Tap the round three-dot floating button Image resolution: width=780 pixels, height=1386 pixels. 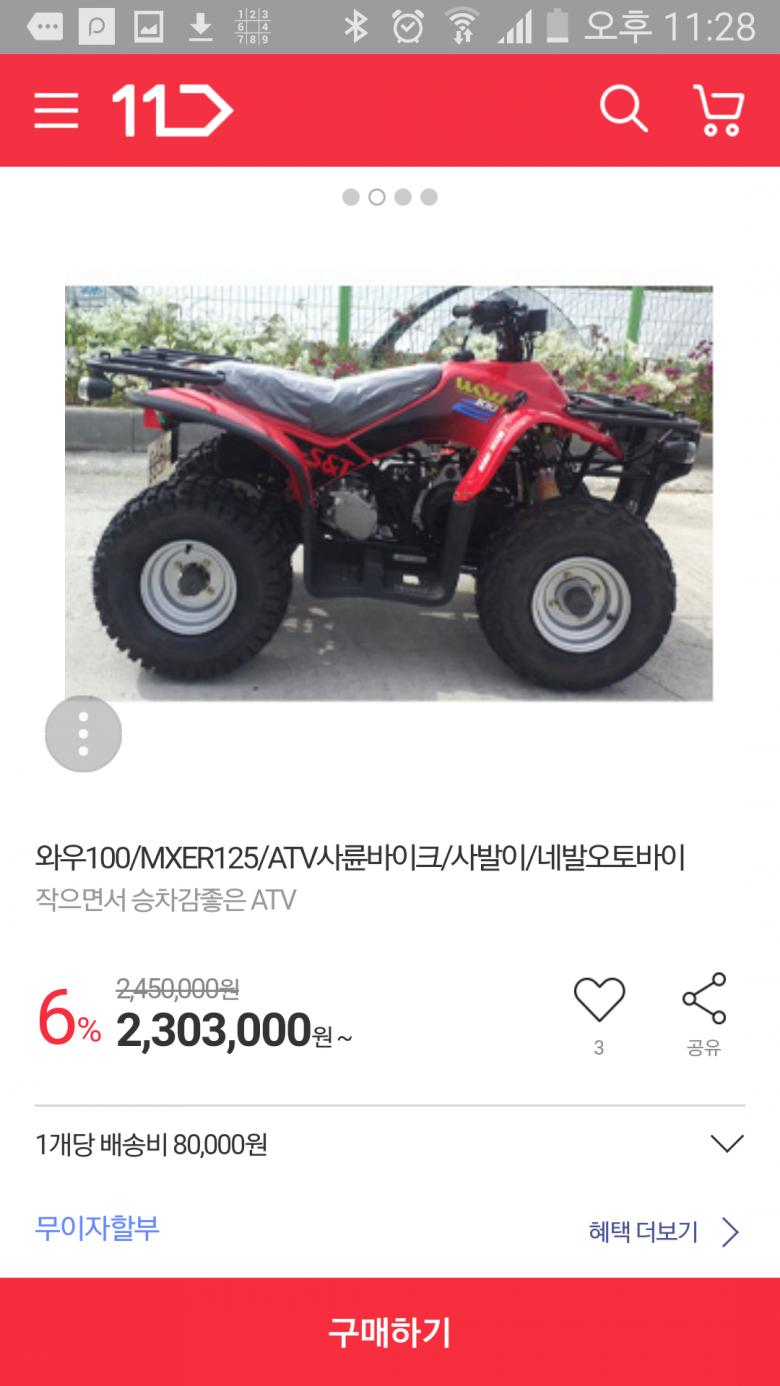83,734
